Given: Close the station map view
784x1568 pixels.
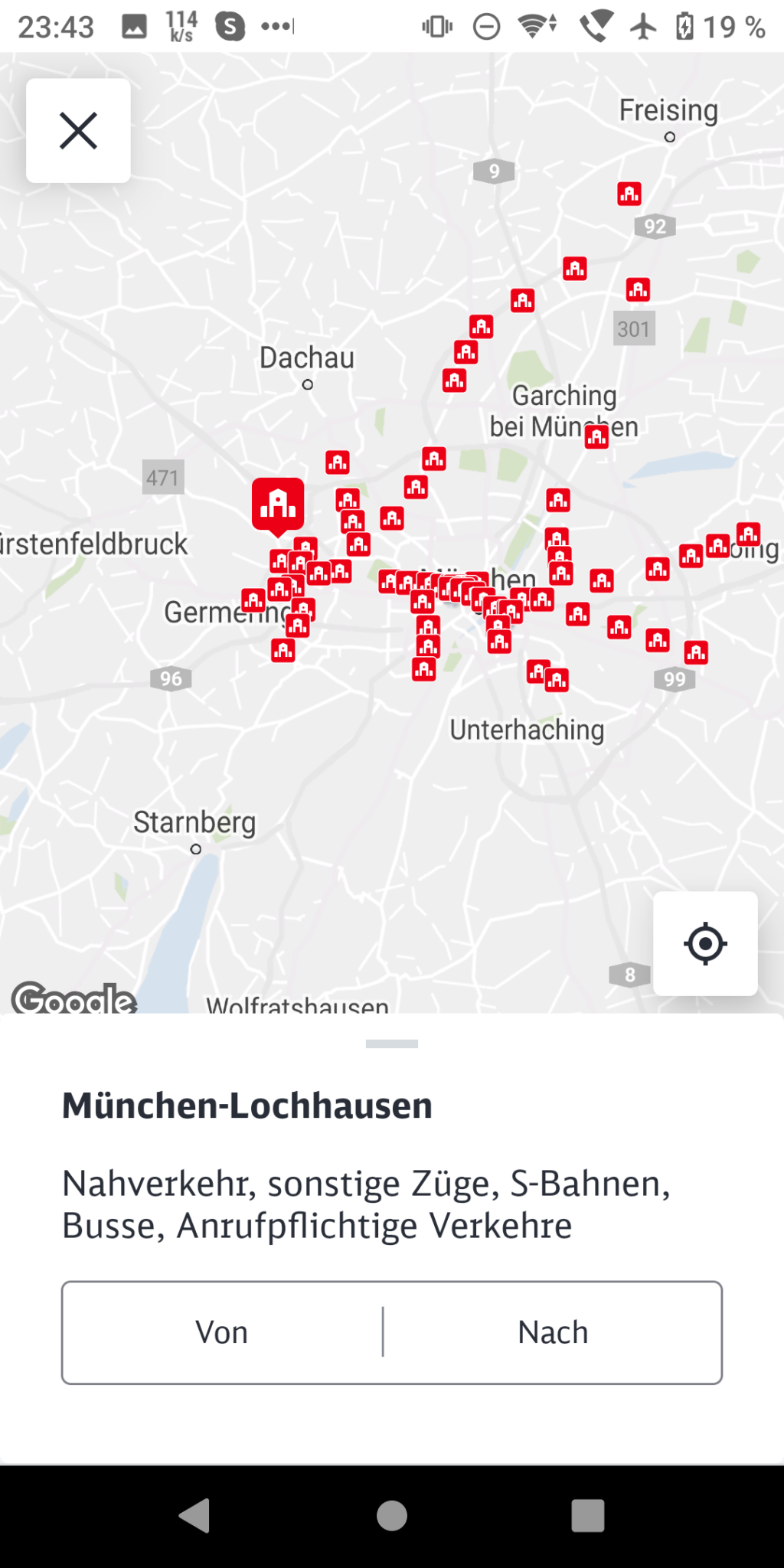Looking at the screenshot, I should tap(78, 130).
